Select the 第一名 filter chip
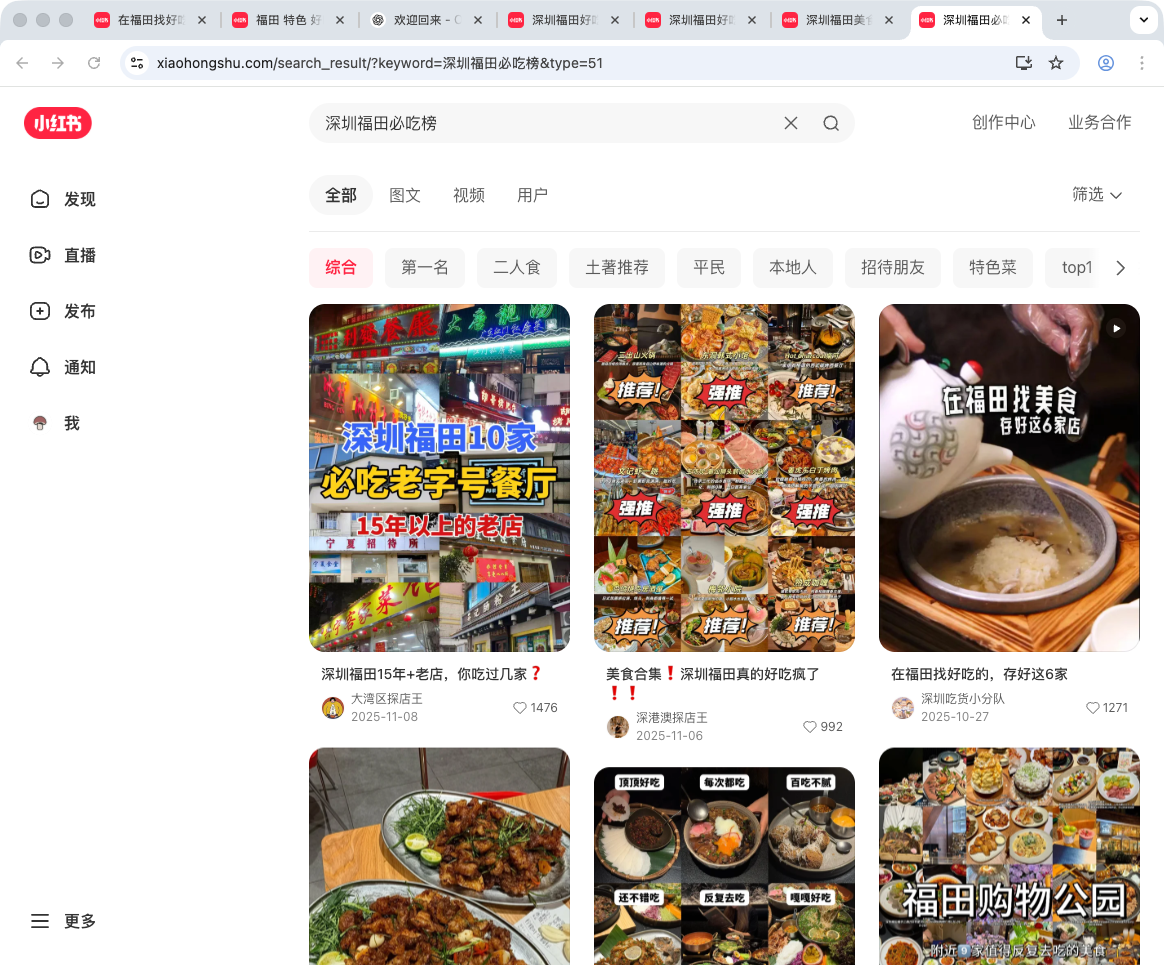 pos(425,268)
